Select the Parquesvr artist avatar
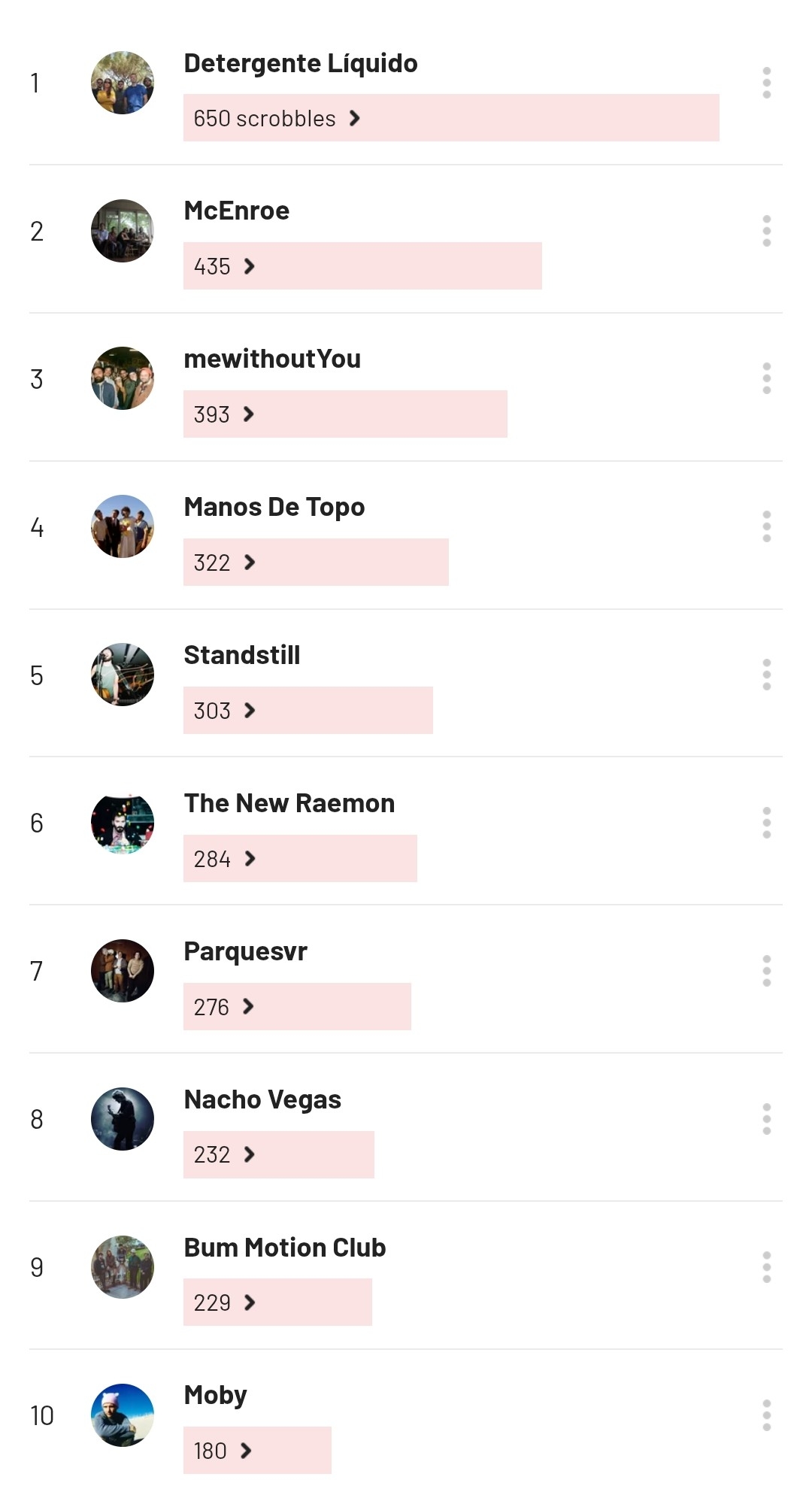 (x=123, y=971)
